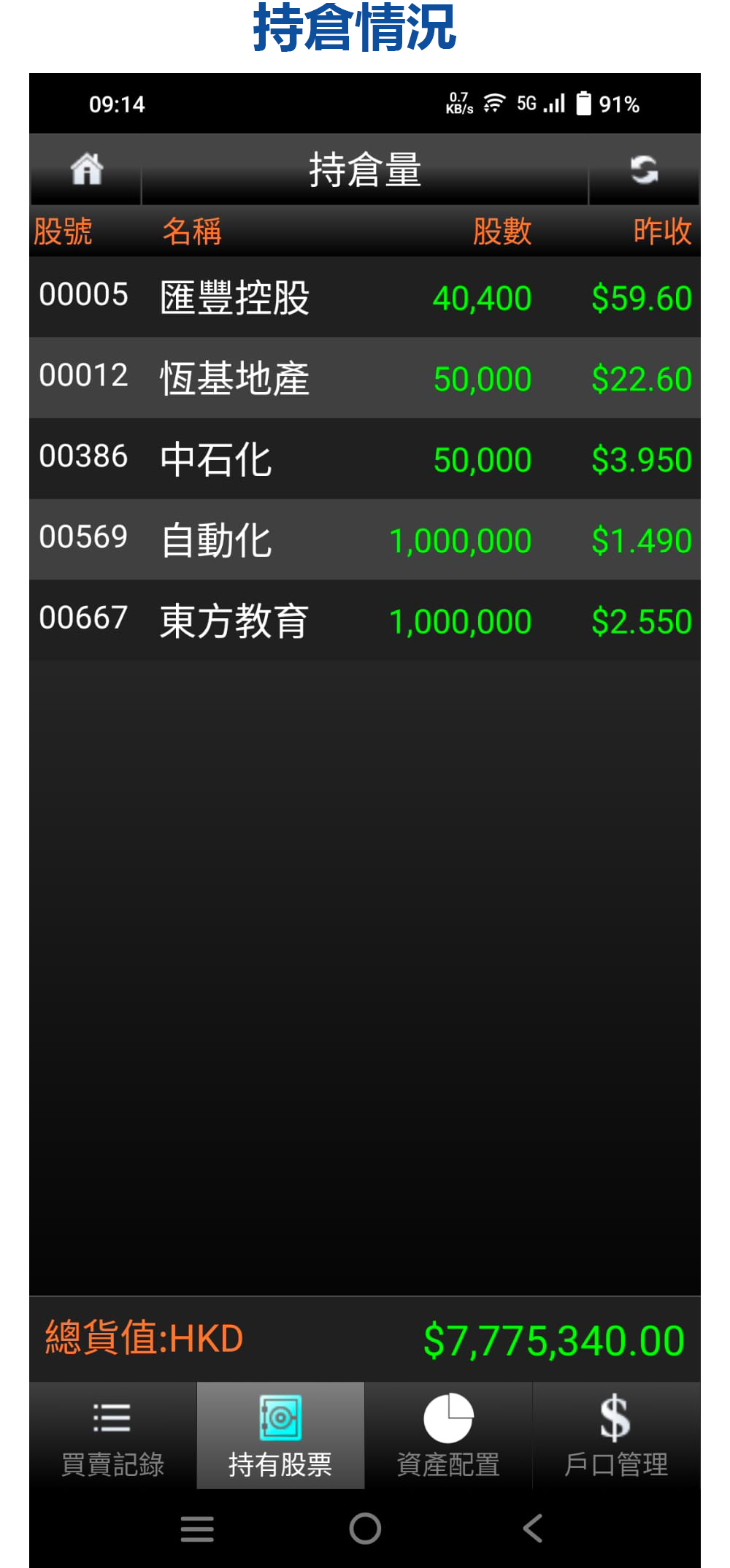Select the 持有股票 tab
Screen dimensions: 730x1568
point(280,1435)
